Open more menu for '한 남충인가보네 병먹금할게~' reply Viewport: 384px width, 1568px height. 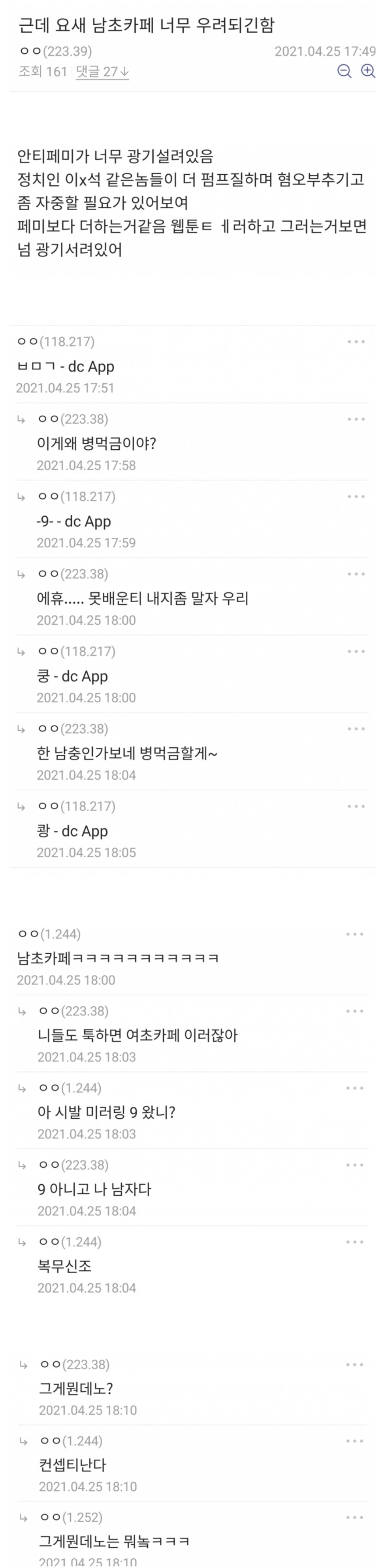pyautogui.click(x=356, y=728)
